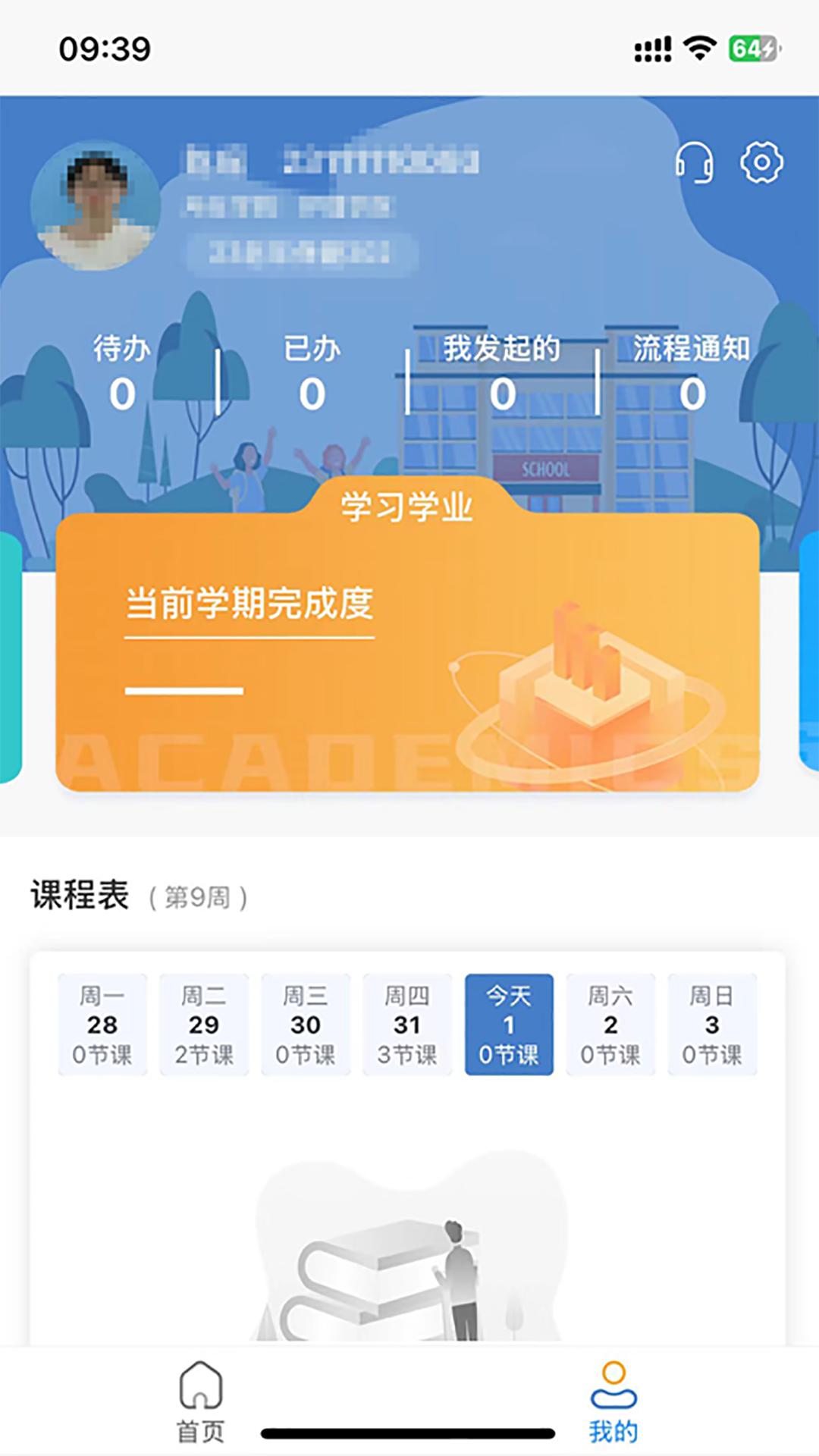Select 周二 29 with 2节课

204,1024
